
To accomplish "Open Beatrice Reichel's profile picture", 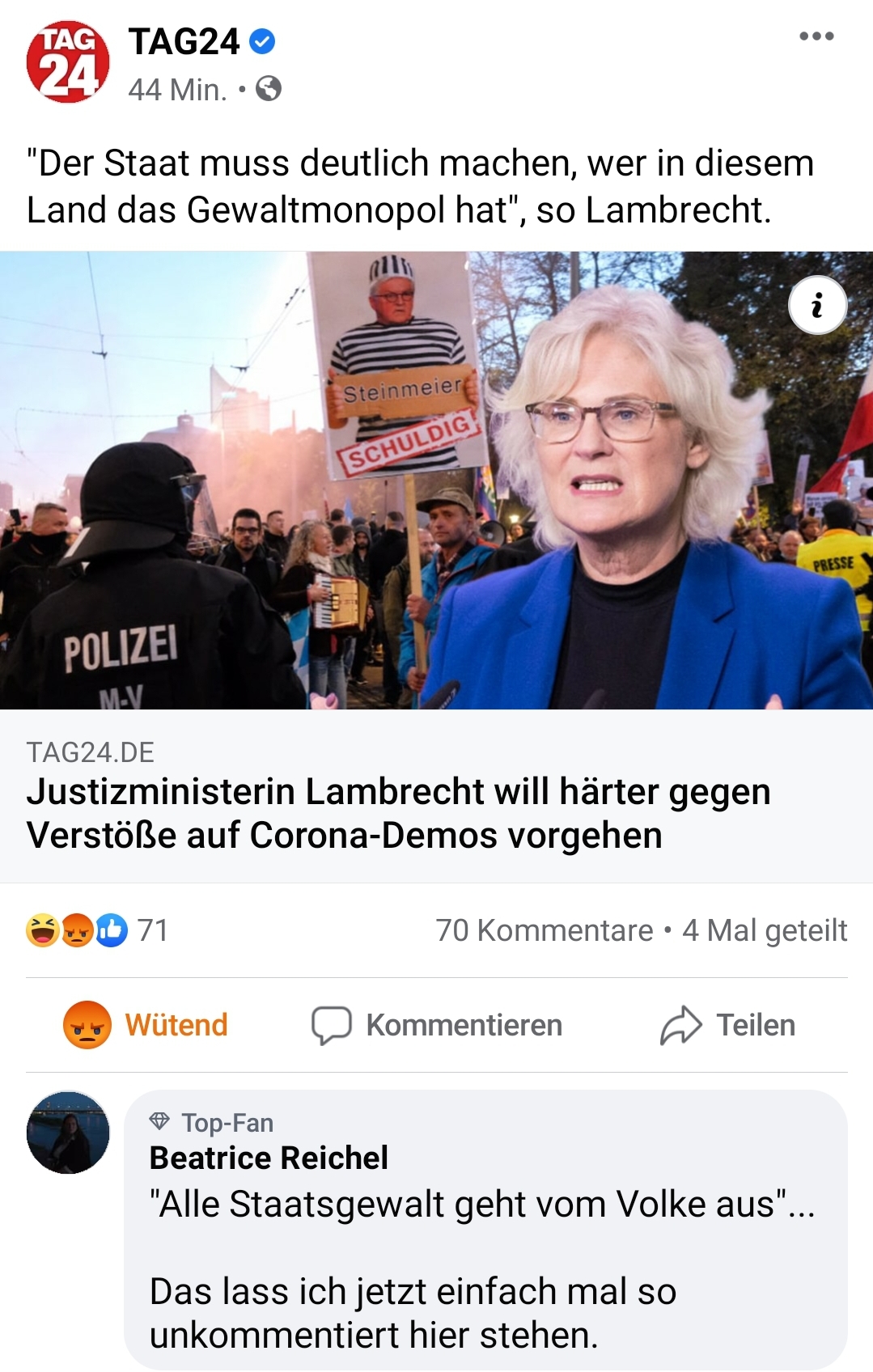I will click(68, 1132).
